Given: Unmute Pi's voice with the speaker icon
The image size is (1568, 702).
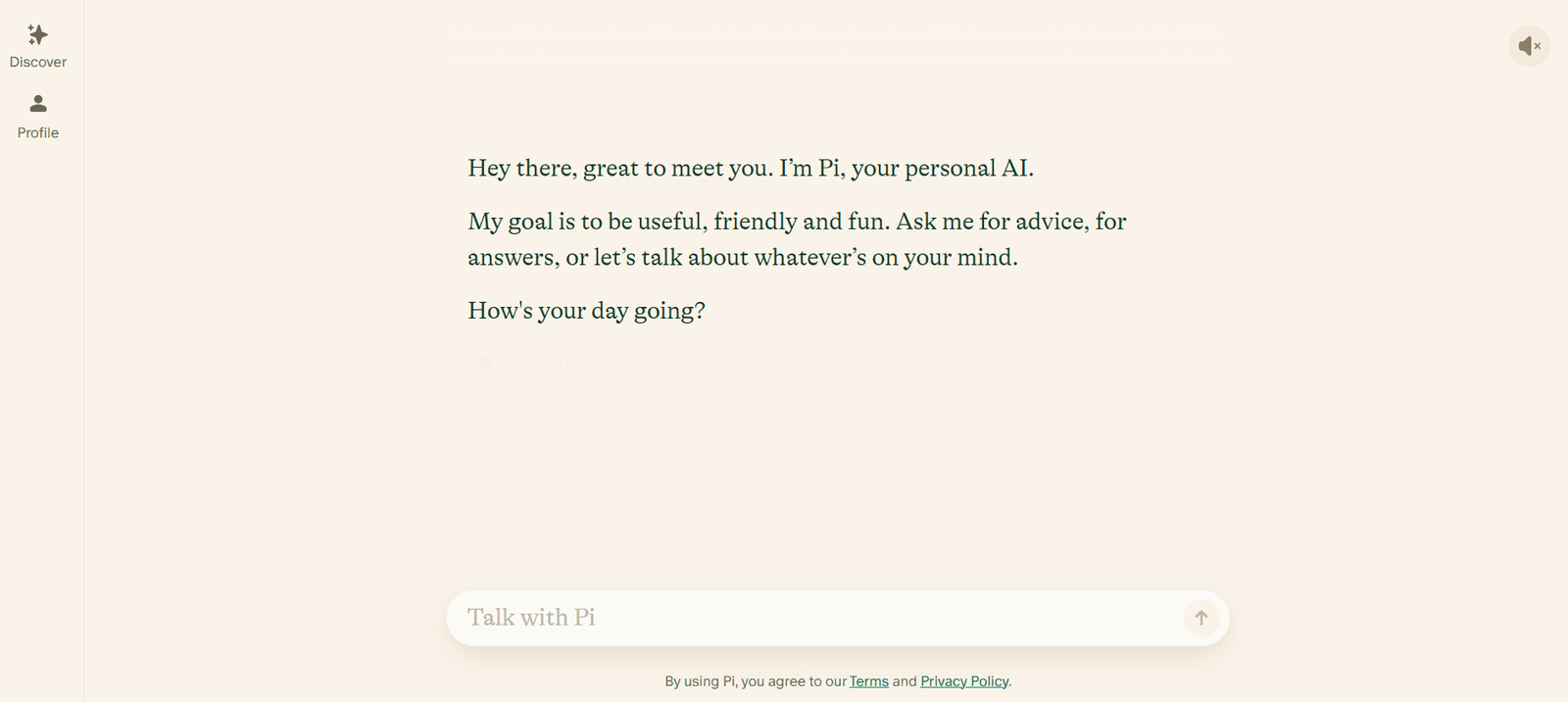Looking at the screenshot, I should click(1529, 46).
